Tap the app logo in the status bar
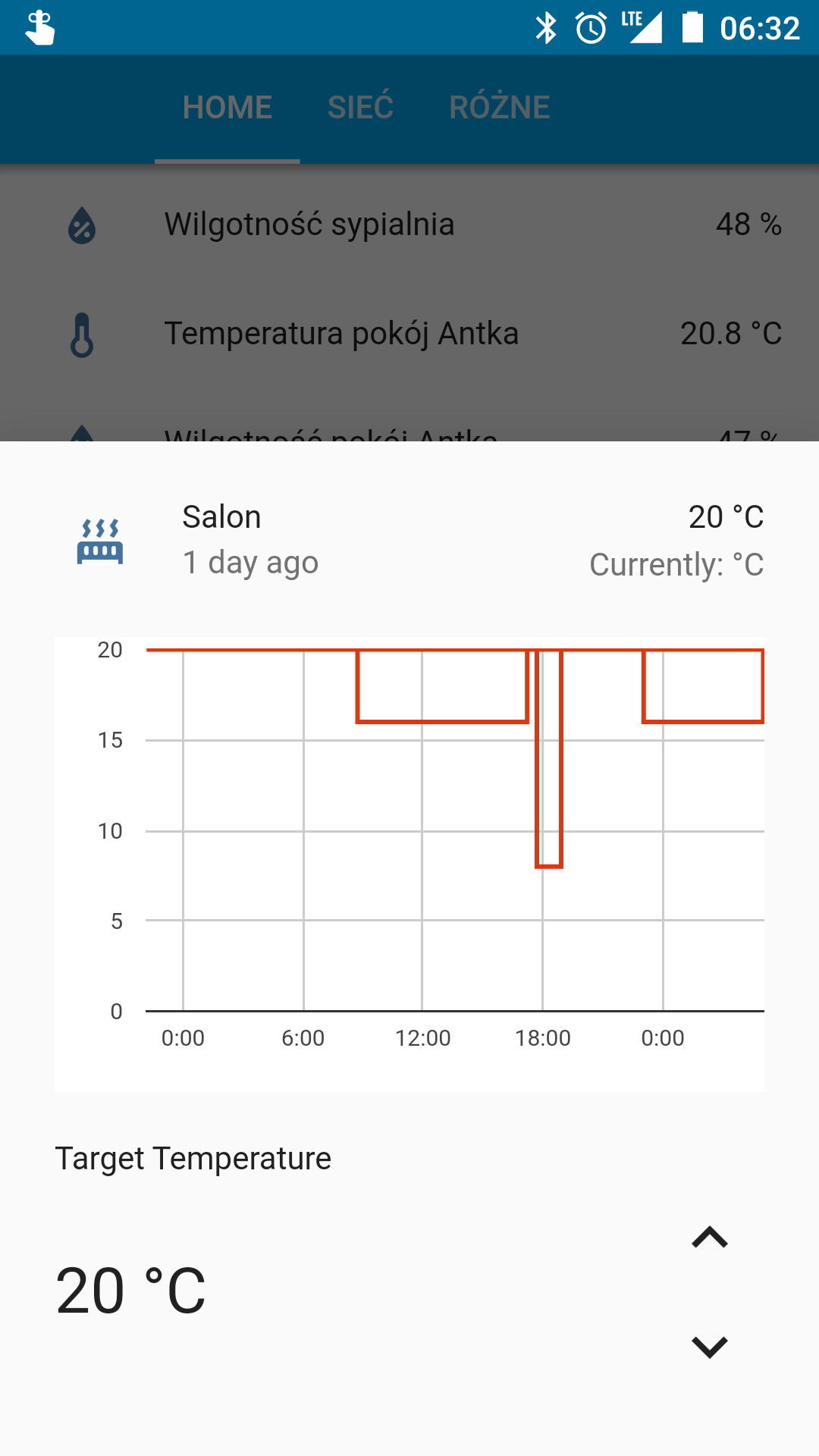Image resolution: width=819 pixels, height=1456 pixels. point(39,27)
